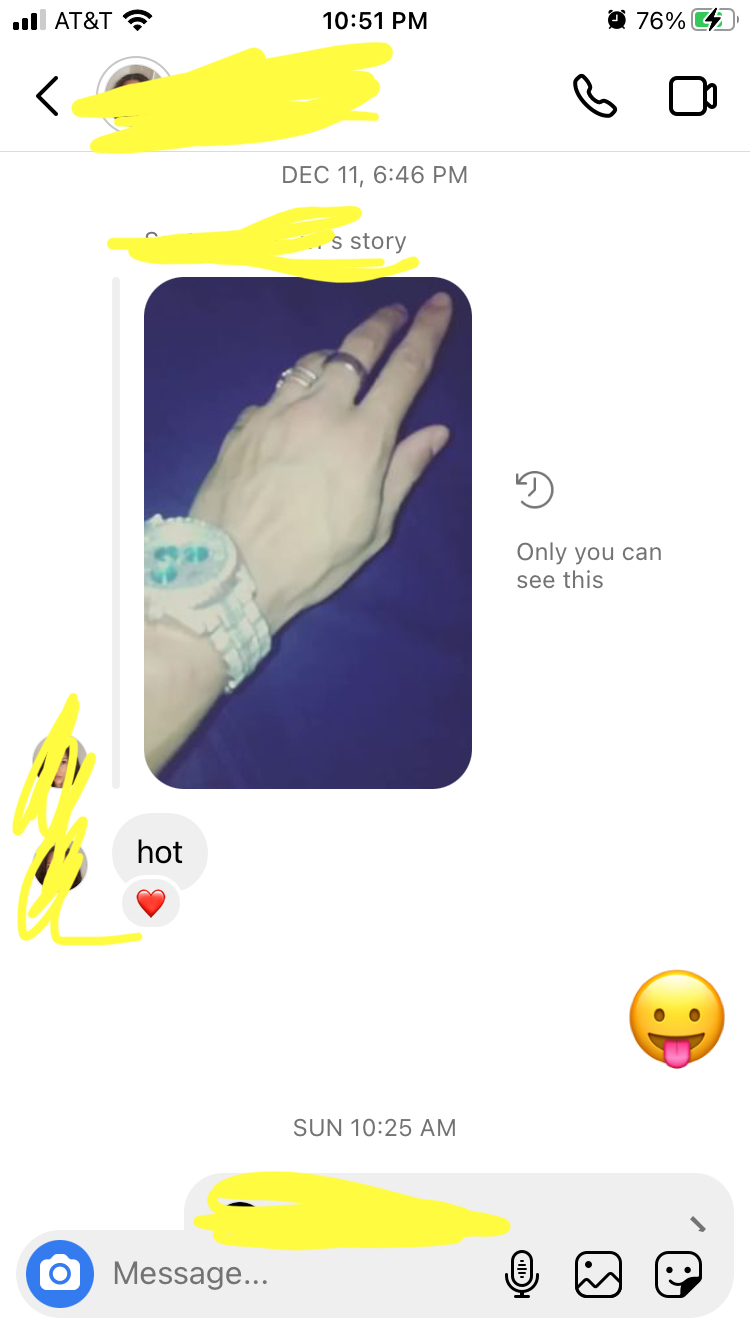Start an audio call
Screen dimensions: 750x1334
(x=594, y=97)
